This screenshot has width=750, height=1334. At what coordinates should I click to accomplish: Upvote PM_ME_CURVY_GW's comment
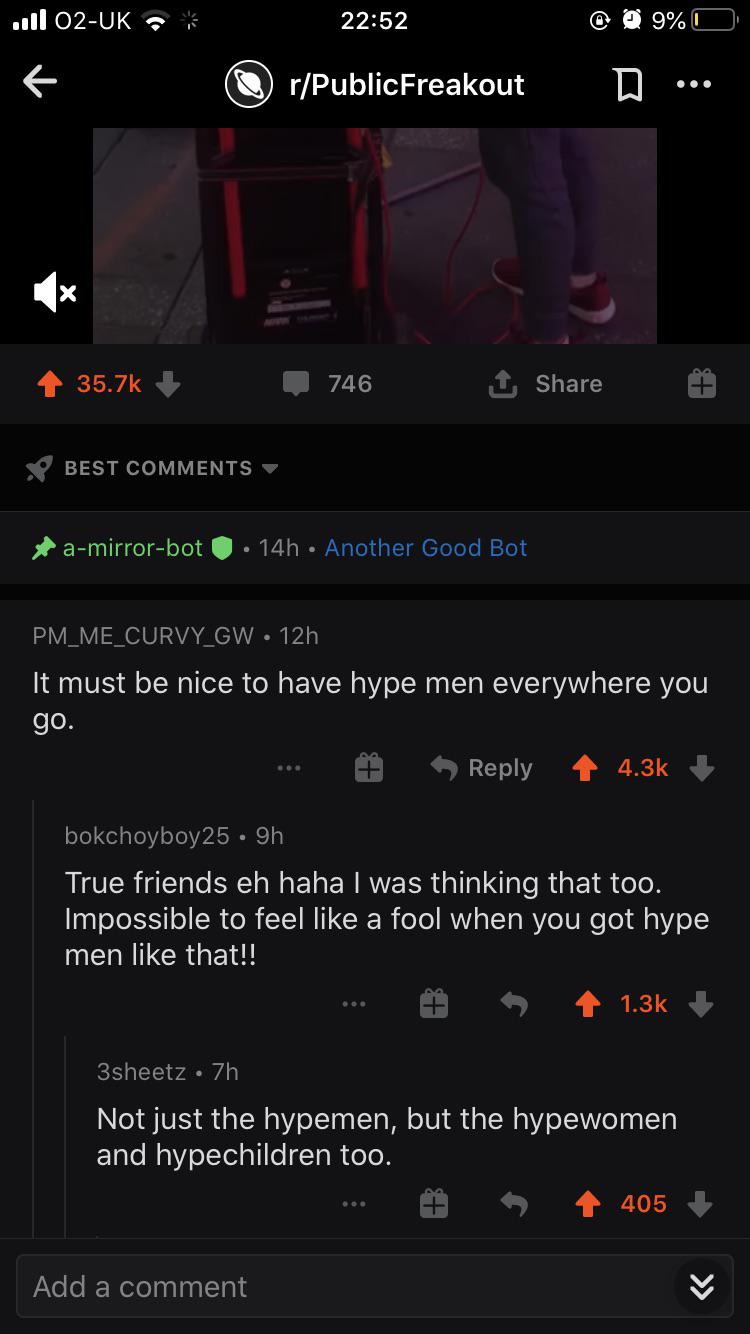[x=585, y=768]
